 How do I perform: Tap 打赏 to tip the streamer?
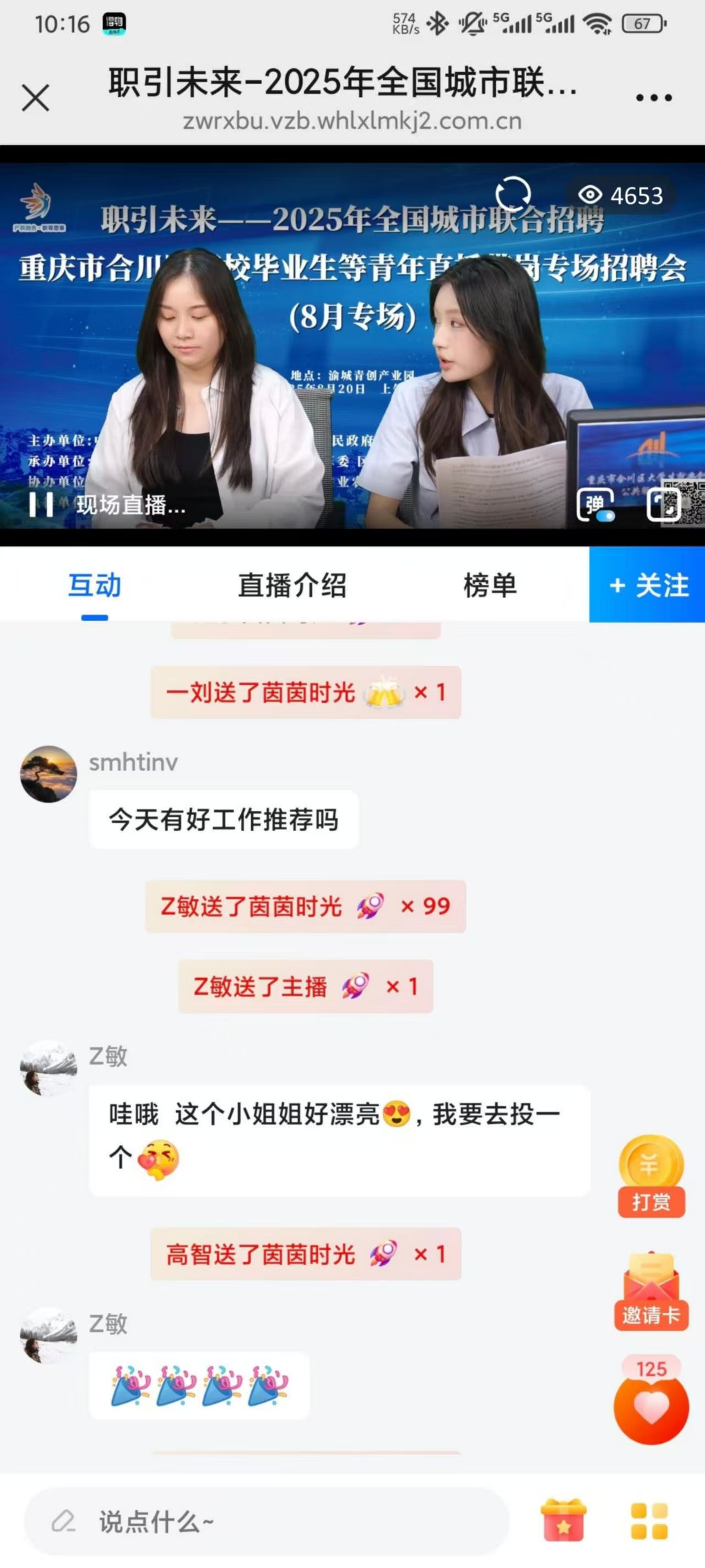651,1176
